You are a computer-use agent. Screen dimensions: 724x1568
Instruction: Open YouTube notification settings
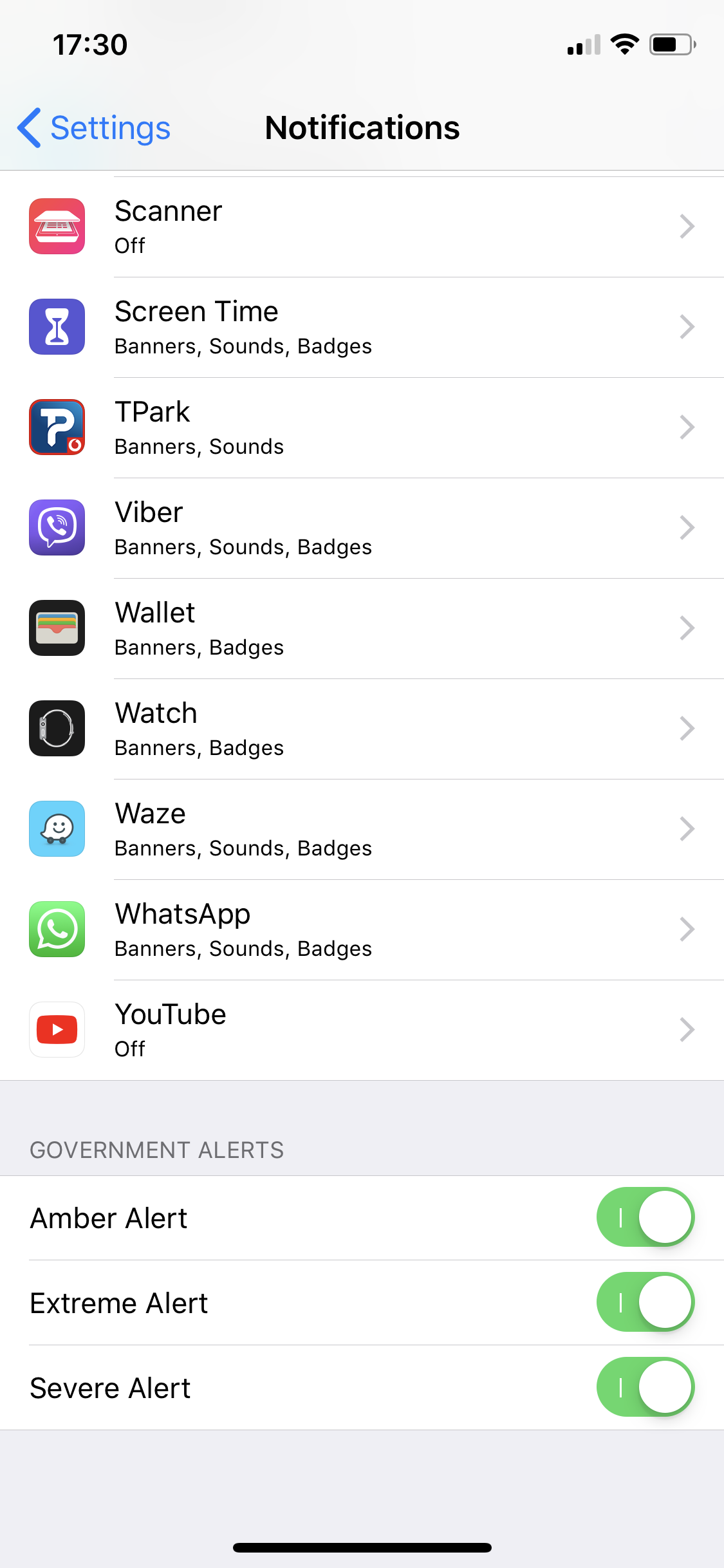pyautogui.click(x=362, y=1031)
